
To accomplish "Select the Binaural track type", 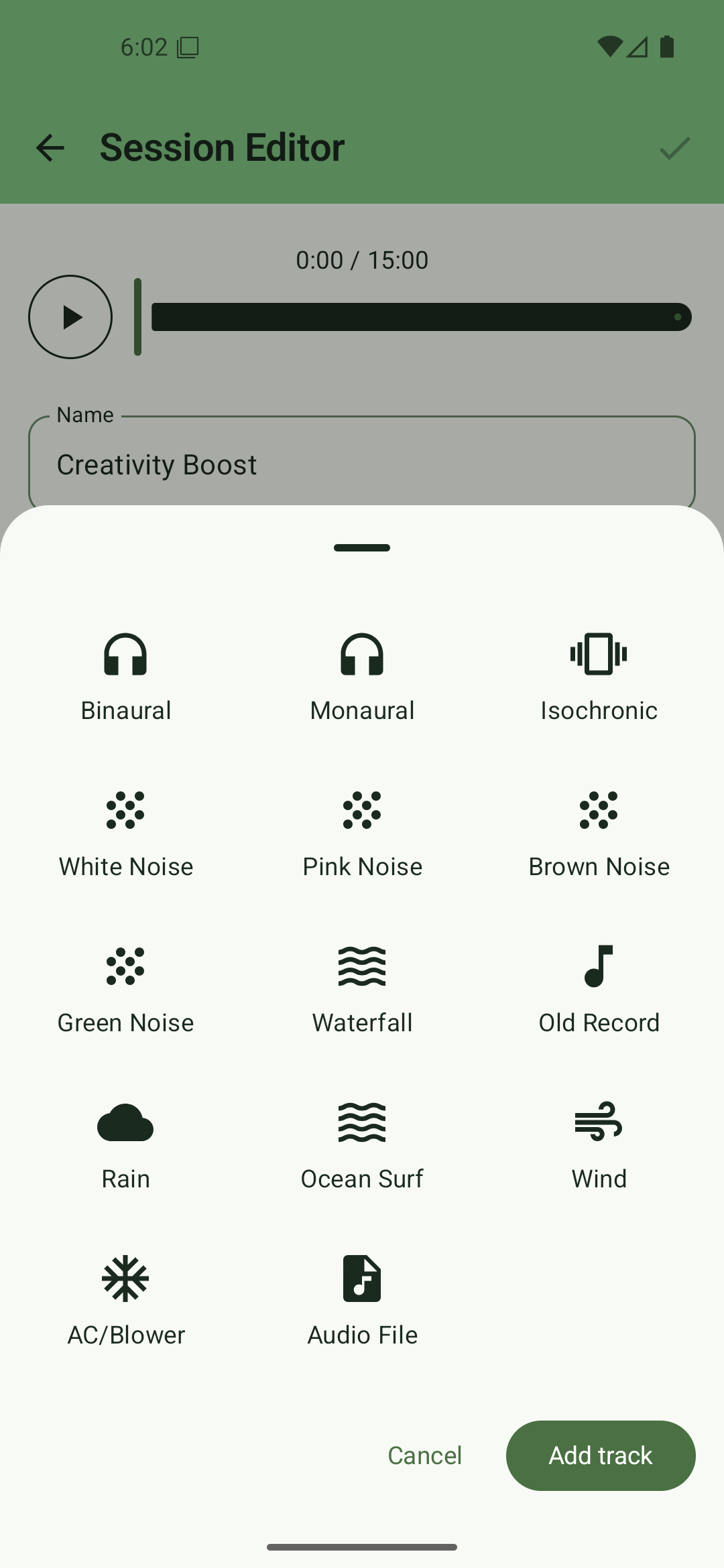I will 125,675.
